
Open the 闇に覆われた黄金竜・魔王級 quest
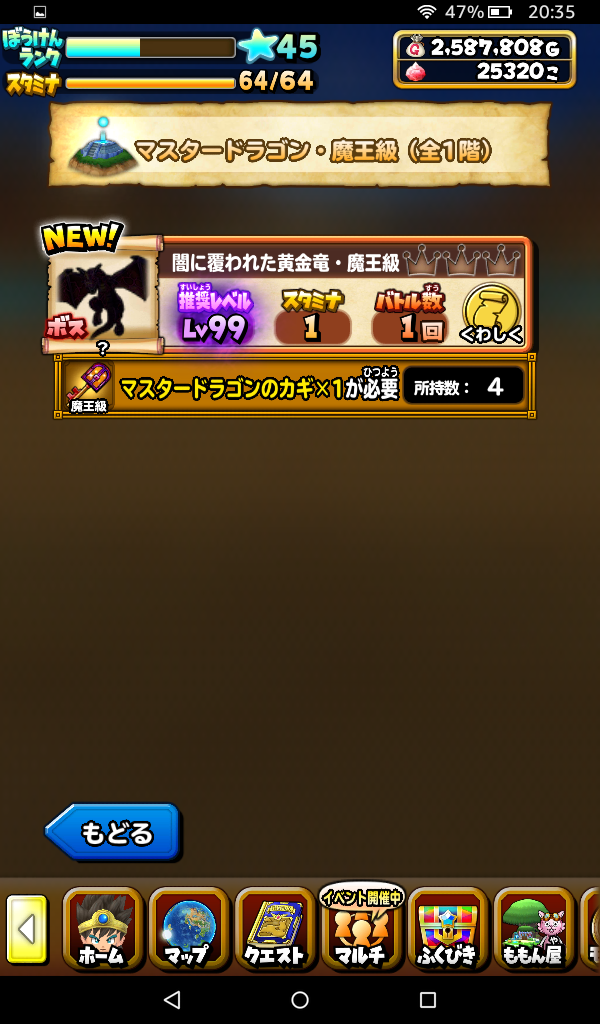(290, 297)
